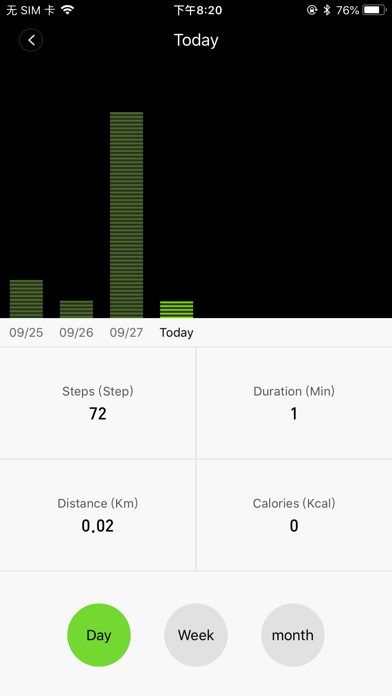Go back using the top-left arrow
The height and width of the screenshot is (696, 392).
click(31, 40)
